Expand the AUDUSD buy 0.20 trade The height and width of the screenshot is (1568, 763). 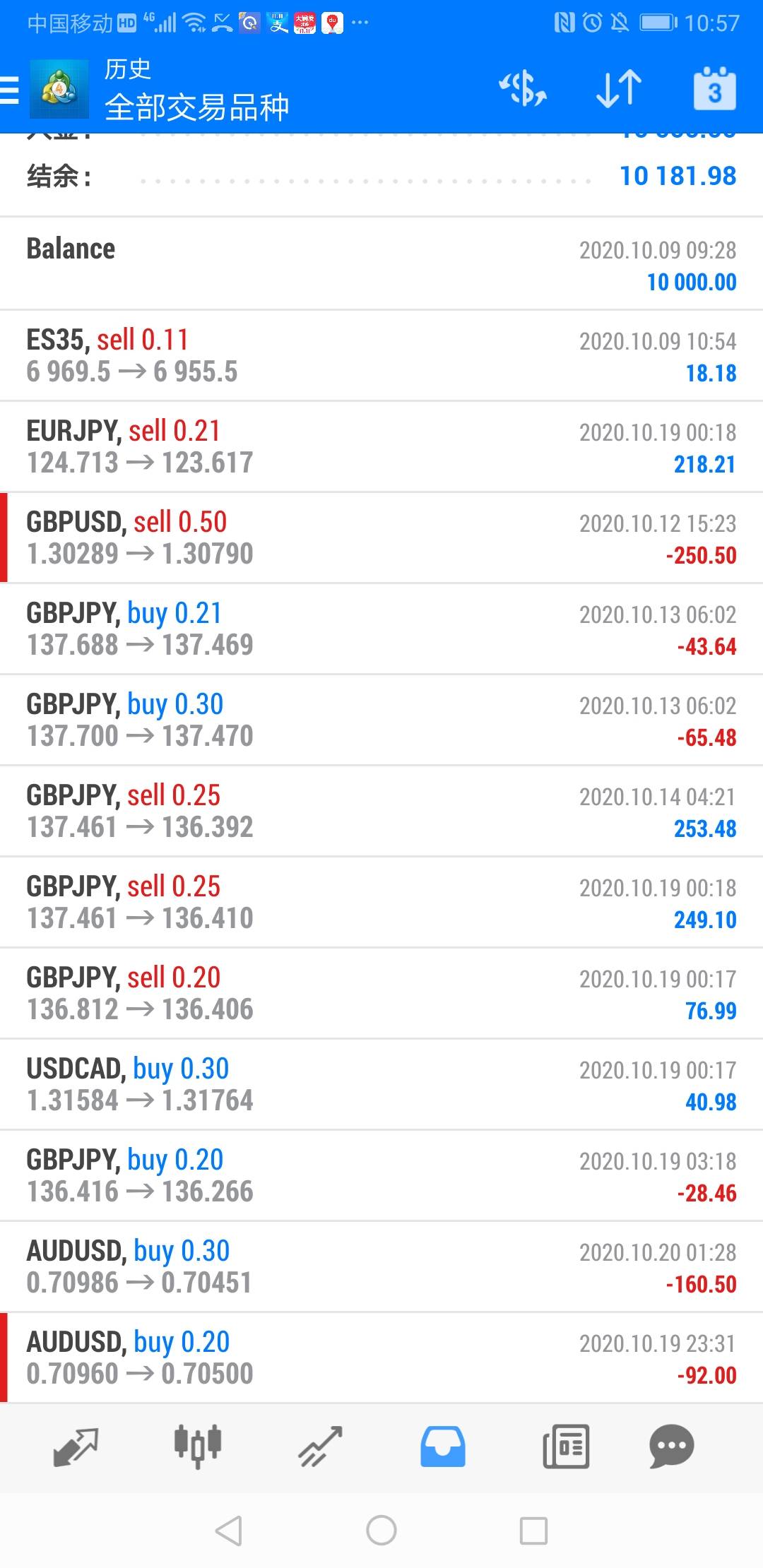[381, 1358]
